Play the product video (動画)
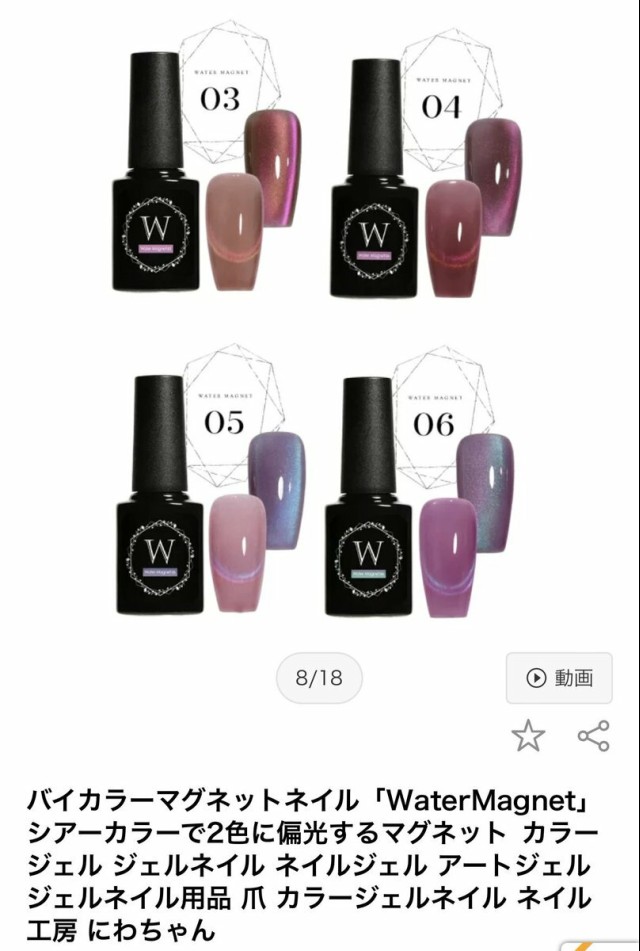Image resolution: width=640 pixels, height=951 pixels. [559, 678]
